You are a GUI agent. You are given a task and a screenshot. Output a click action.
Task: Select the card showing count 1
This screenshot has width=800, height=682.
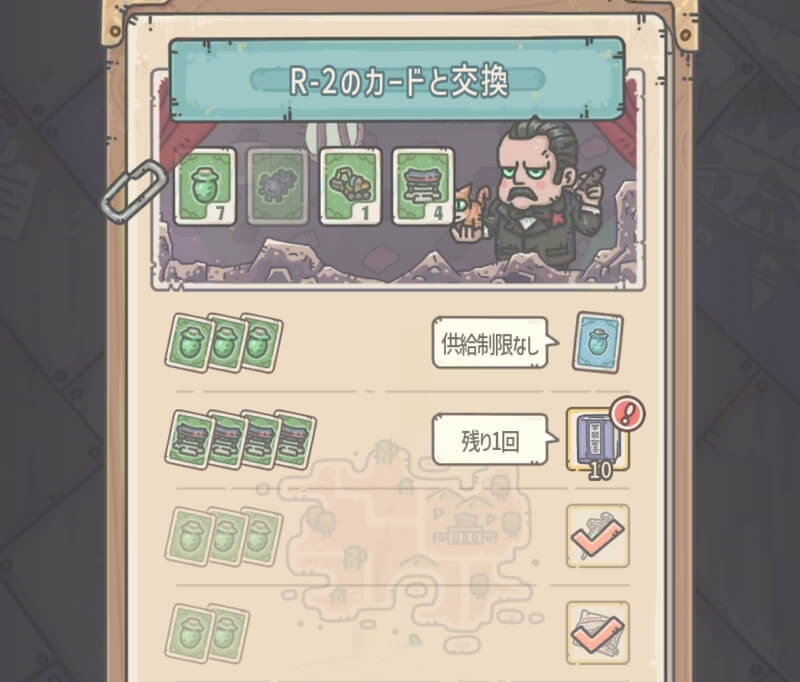click(350, 186)
